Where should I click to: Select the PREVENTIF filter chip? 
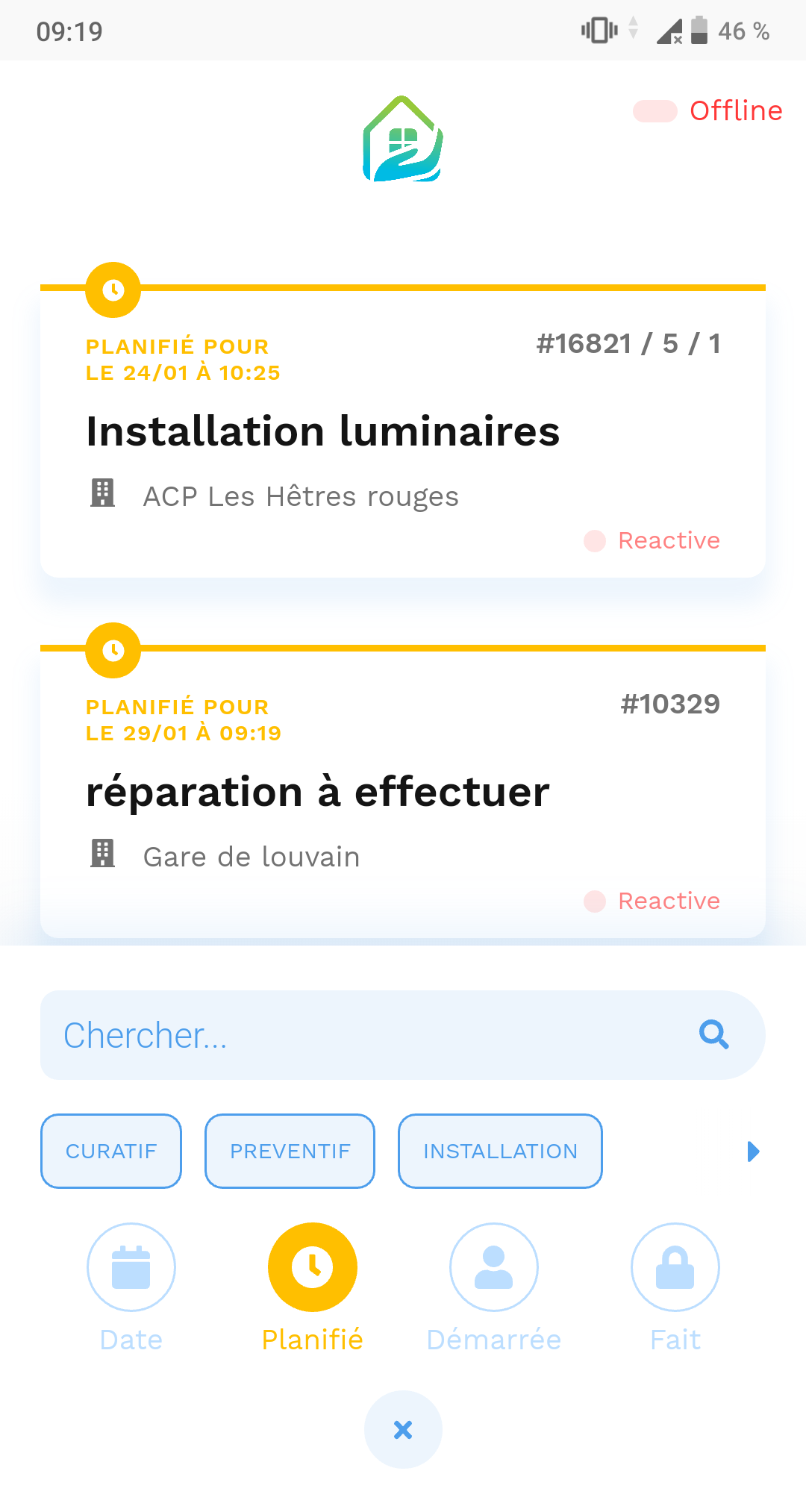290,1151
